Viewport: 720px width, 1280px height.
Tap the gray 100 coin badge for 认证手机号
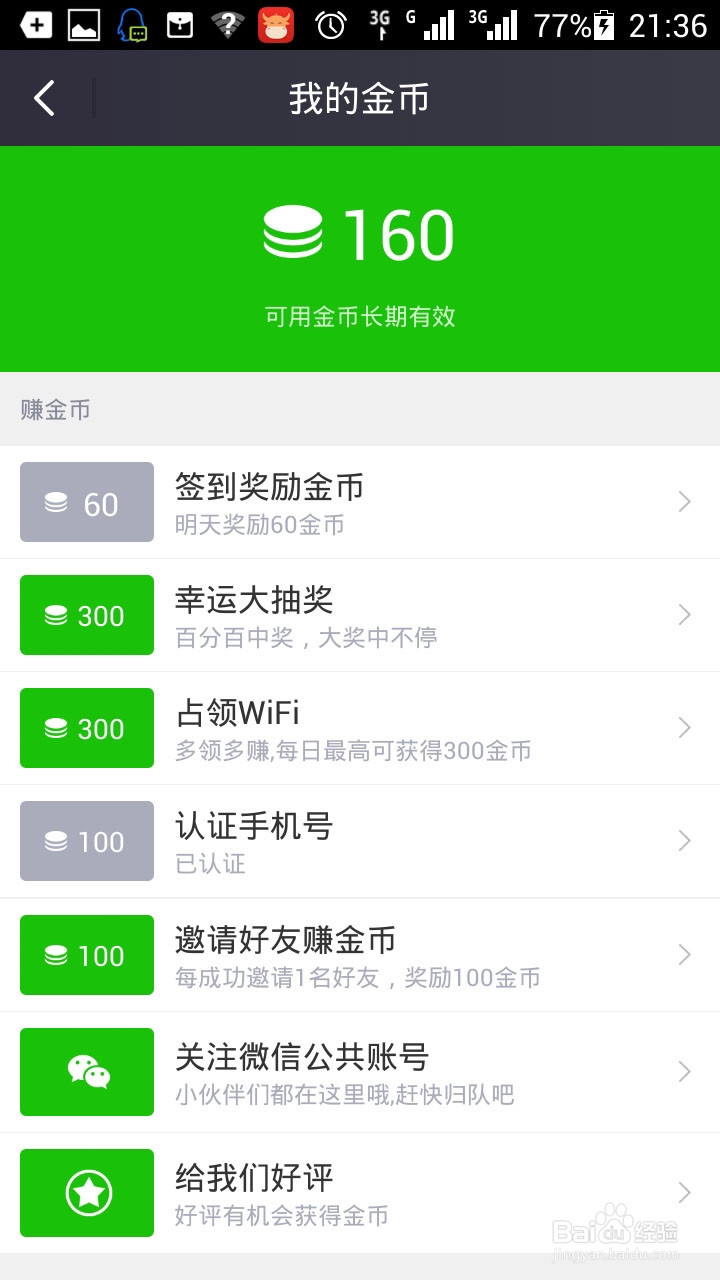[86, 841]
